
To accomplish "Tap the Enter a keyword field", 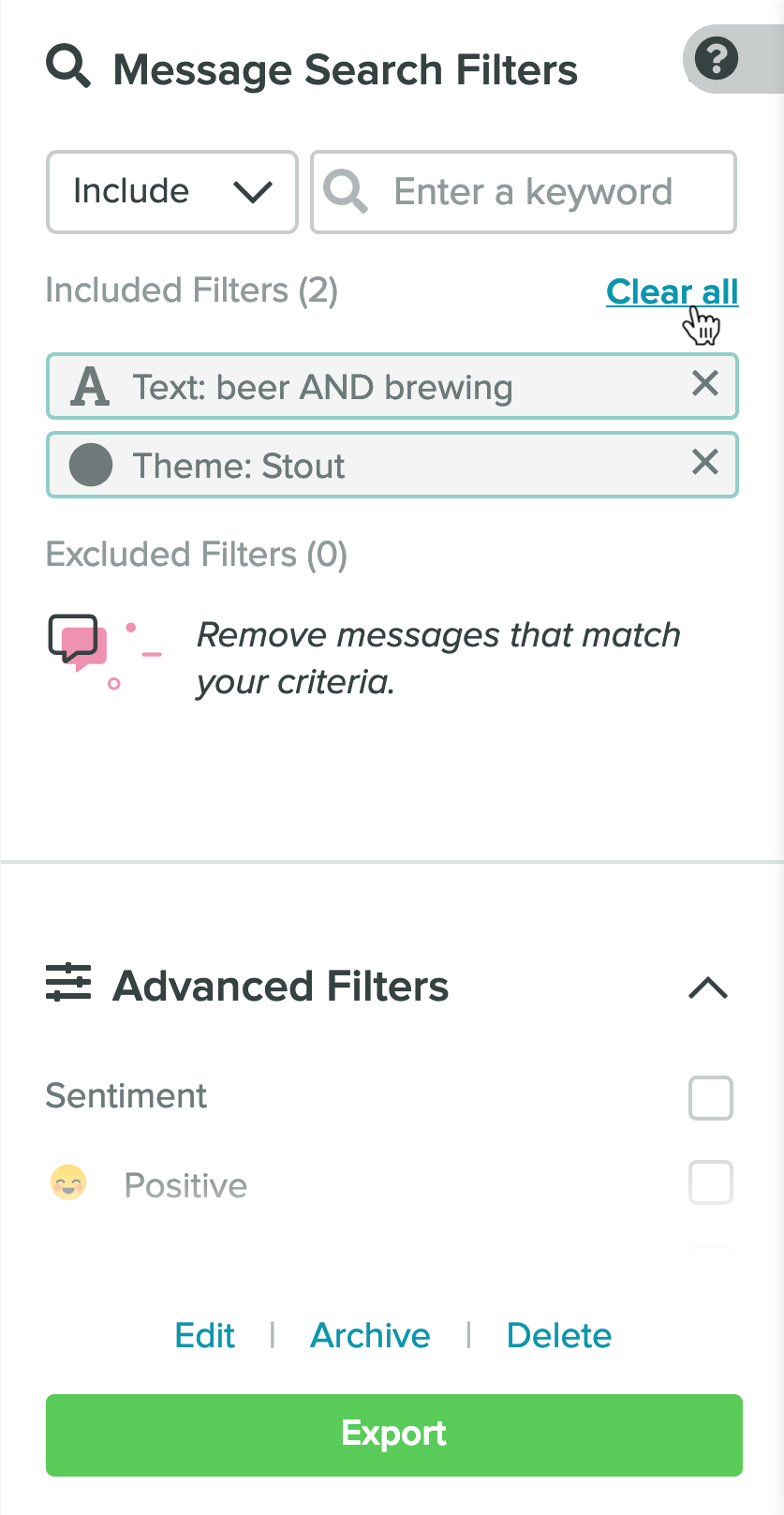I will (x=524, y=192).
